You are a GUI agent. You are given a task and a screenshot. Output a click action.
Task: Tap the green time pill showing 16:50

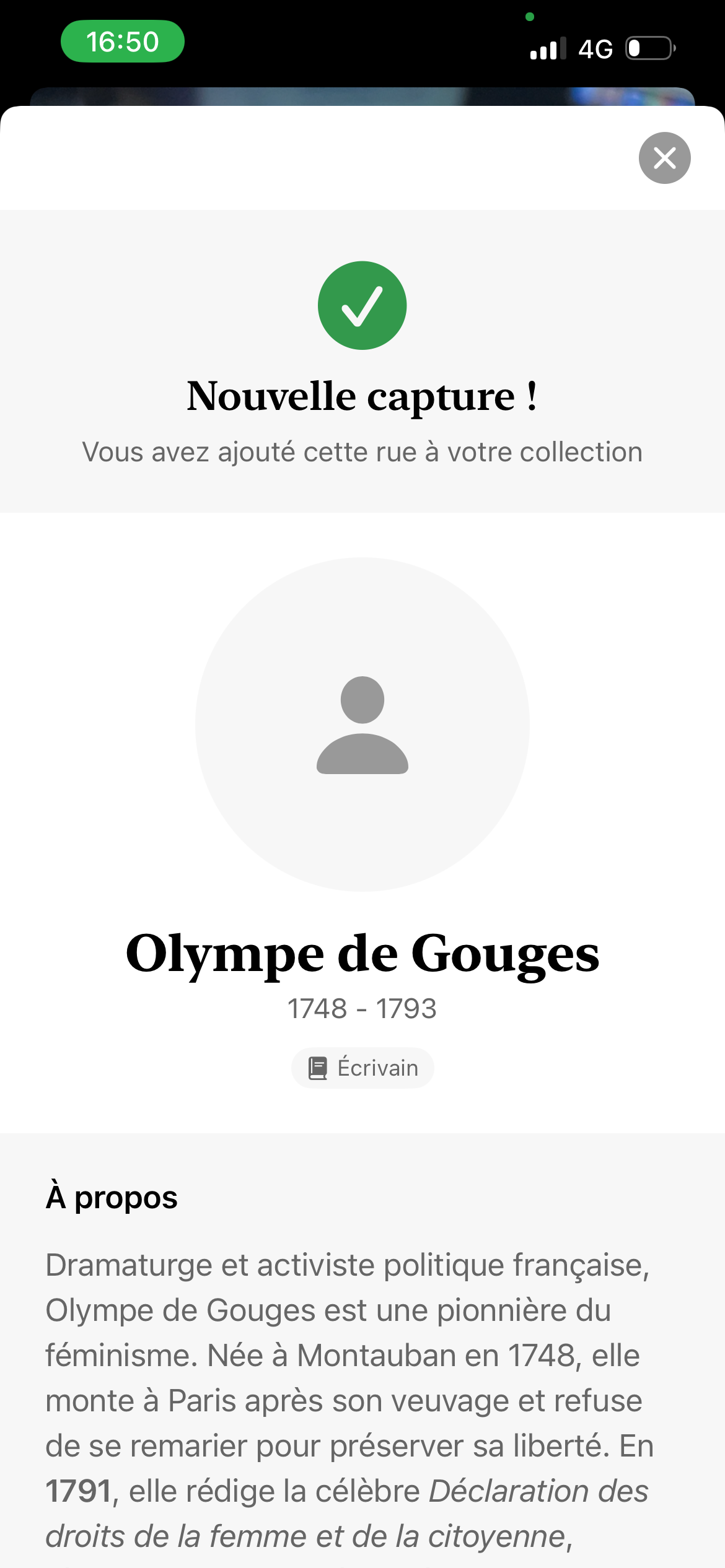point(122,41)
